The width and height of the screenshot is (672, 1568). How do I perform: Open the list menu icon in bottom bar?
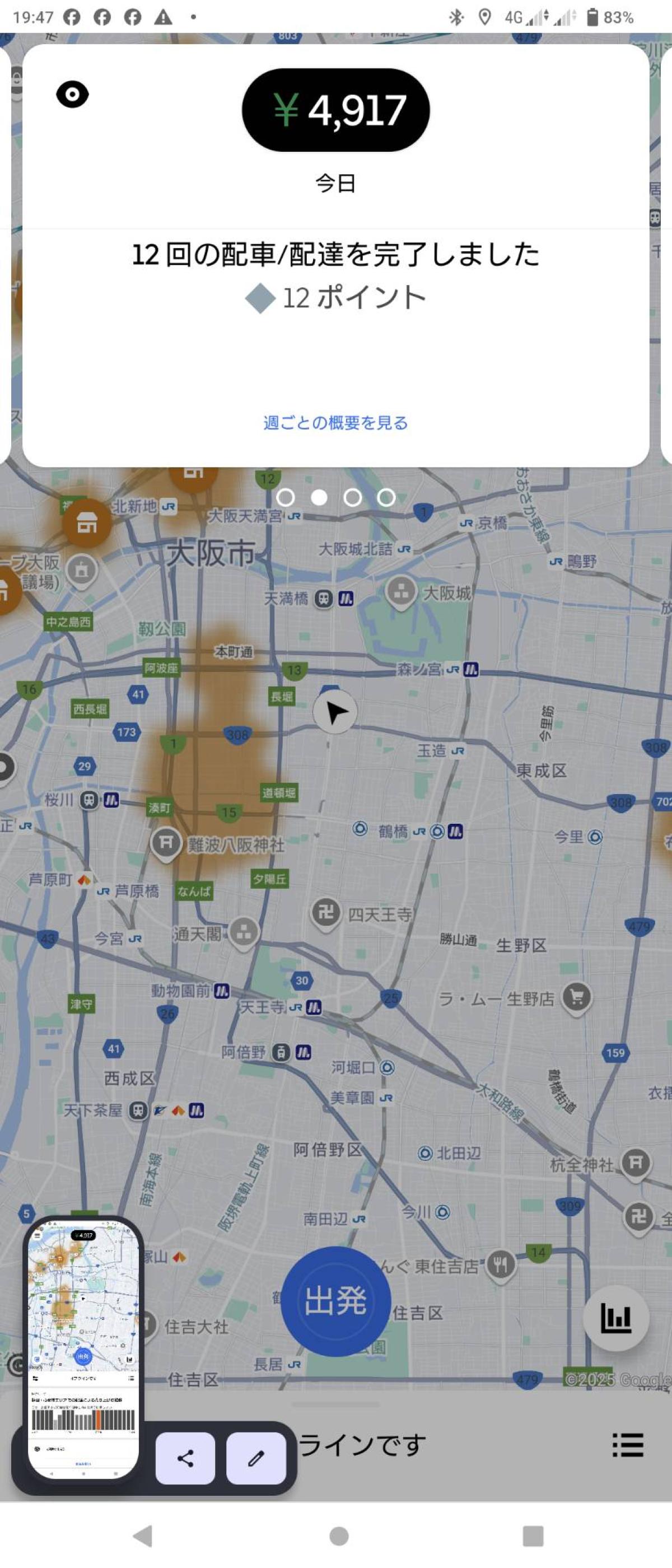coord(628,1444)
